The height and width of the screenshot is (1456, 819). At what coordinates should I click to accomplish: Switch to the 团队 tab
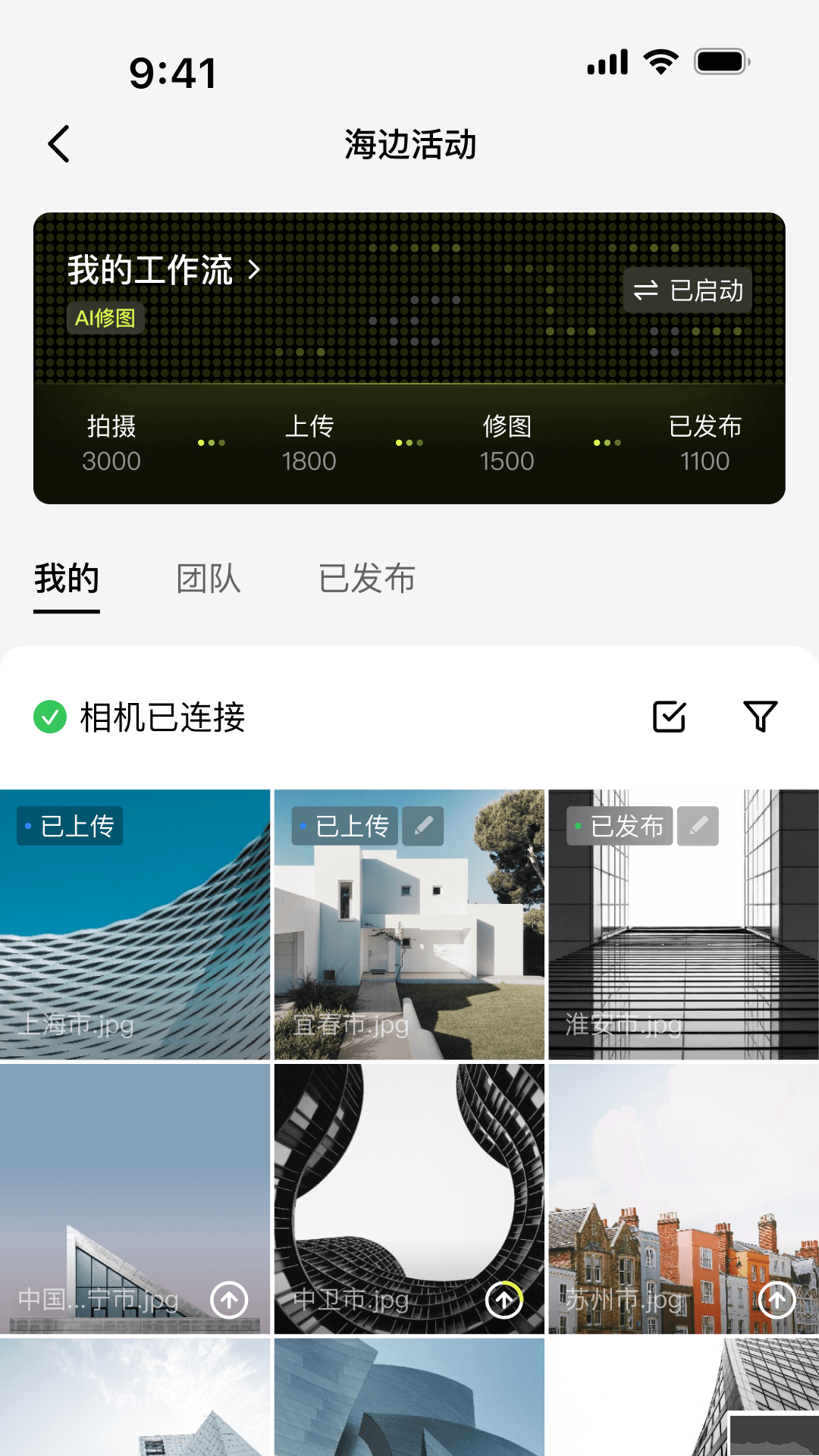(x=208, y=579)
